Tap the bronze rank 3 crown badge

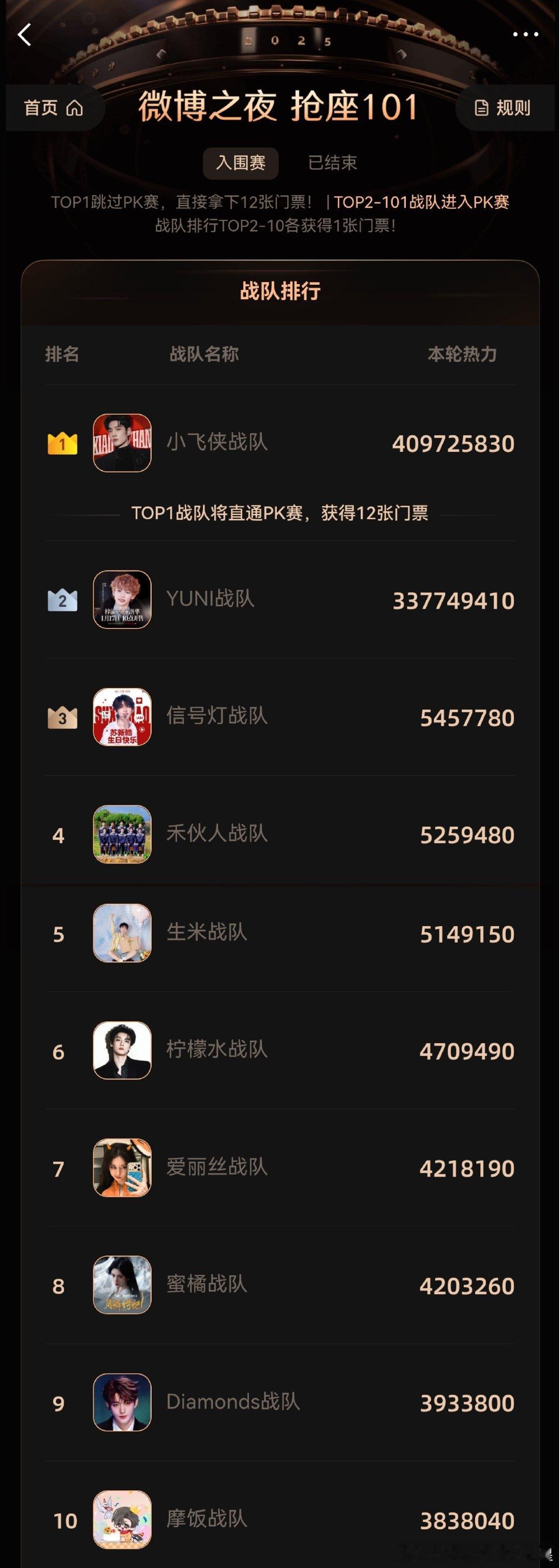tap(61, 717)
